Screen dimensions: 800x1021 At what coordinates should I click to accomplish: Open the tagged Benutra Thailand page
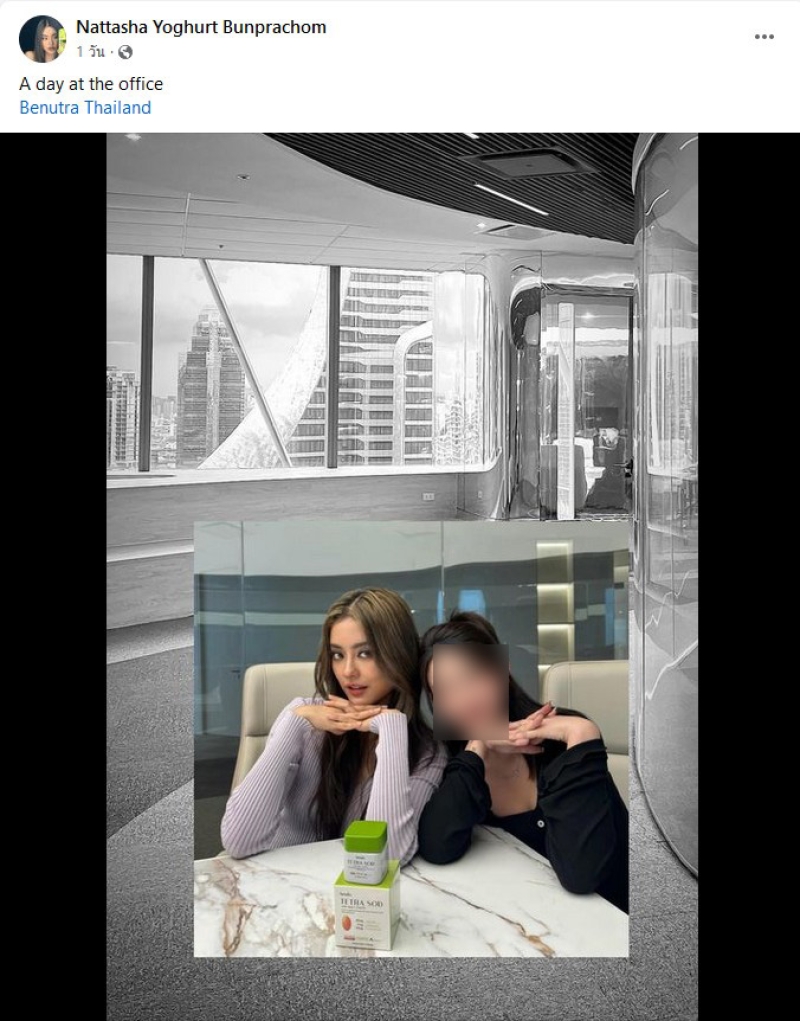[85, 108]
